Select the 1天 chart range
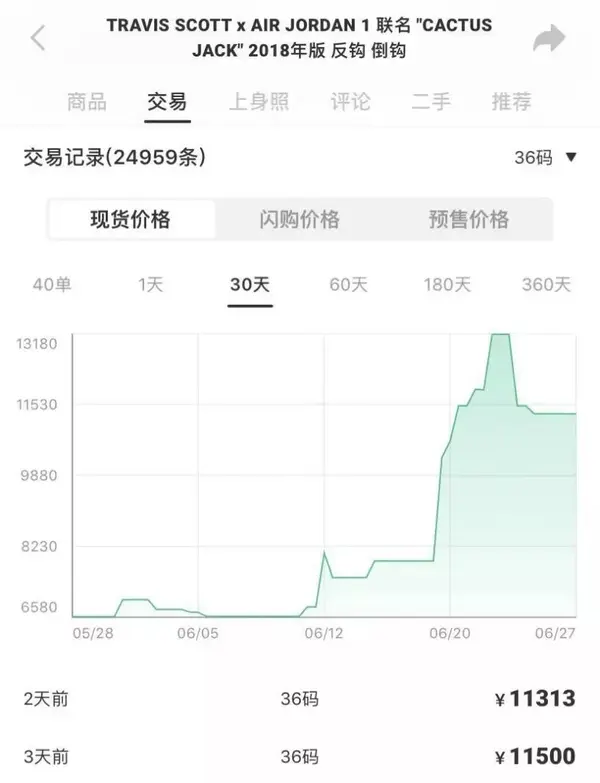The image size is (600, 783). 151,285
